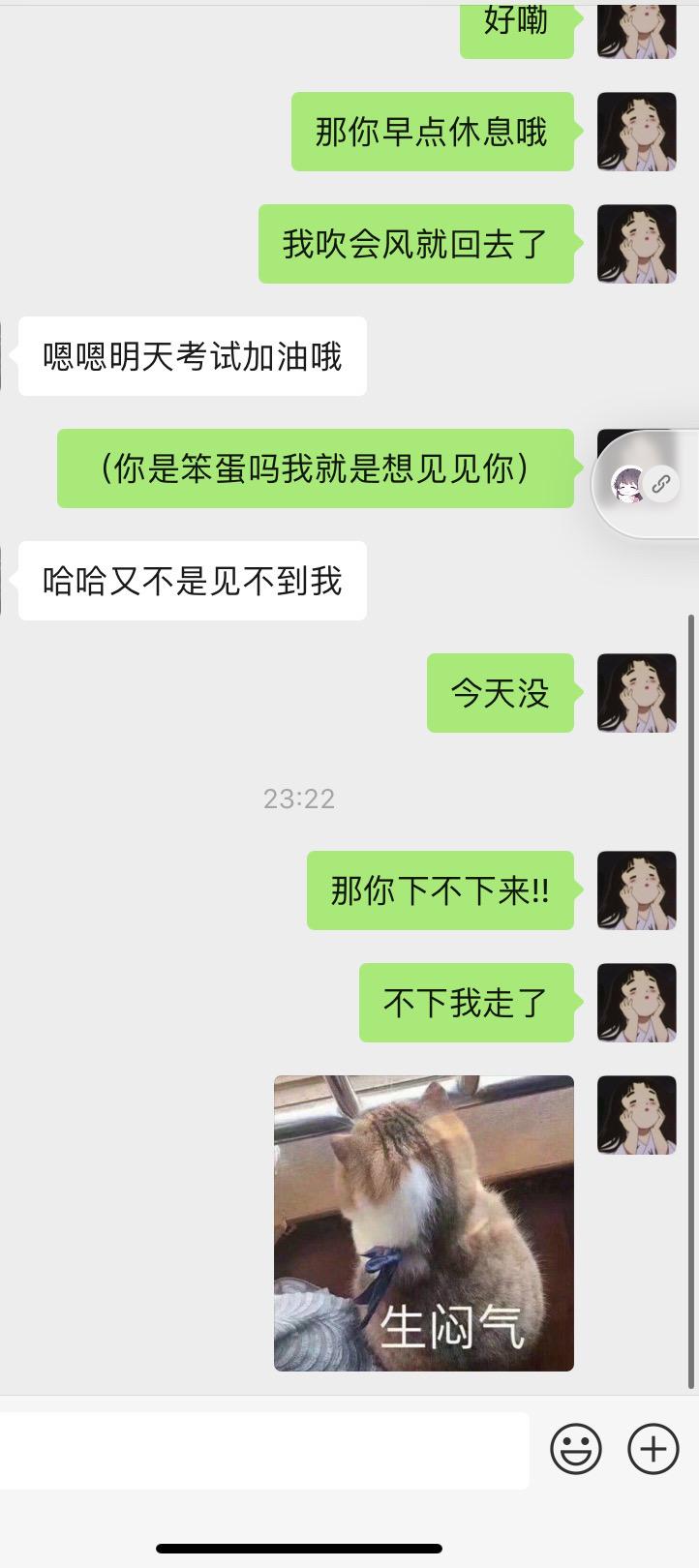The height and width of the screenshot is (1568, 699).
Task: Open the emoji sticker picker
Action: (576, 1449)
